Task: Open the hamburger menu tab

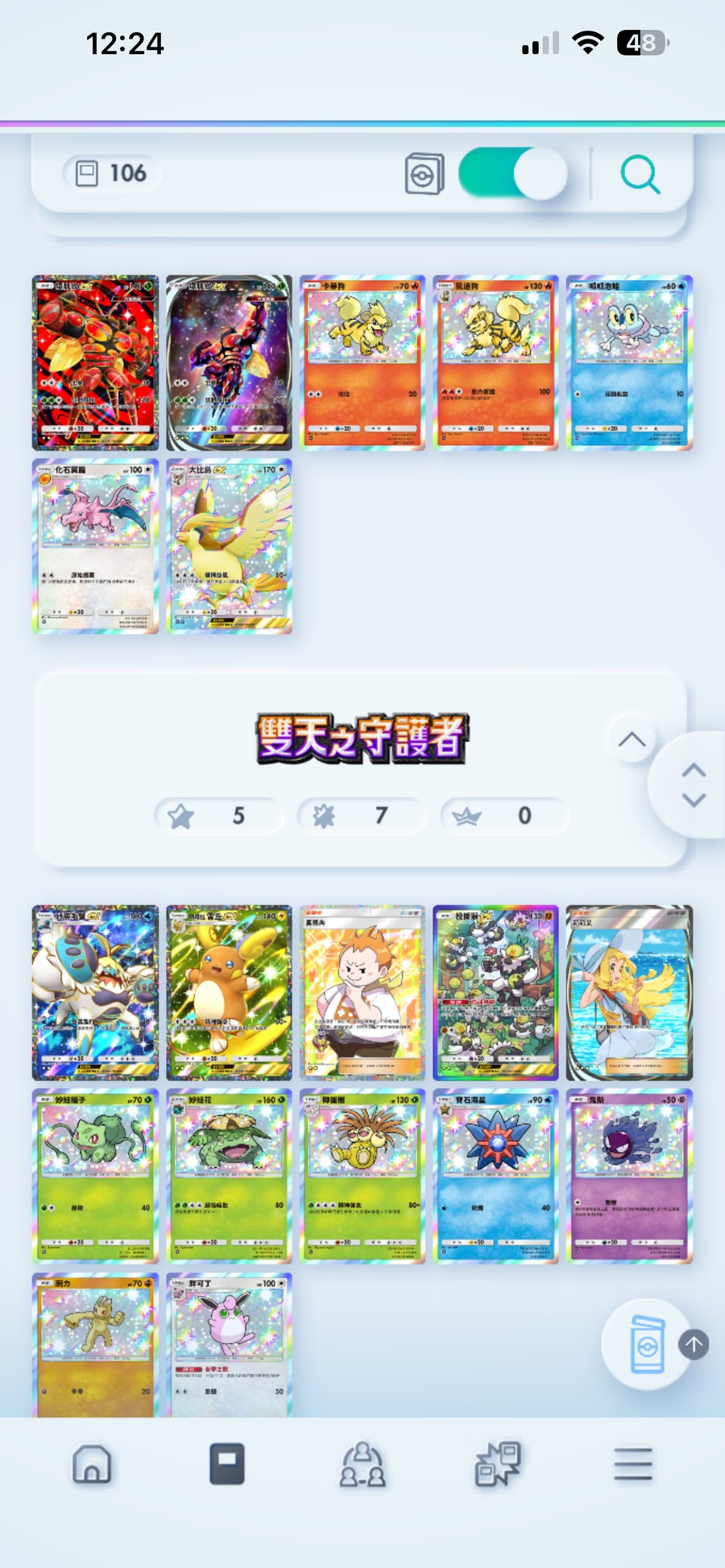Action: [633, 1463]
